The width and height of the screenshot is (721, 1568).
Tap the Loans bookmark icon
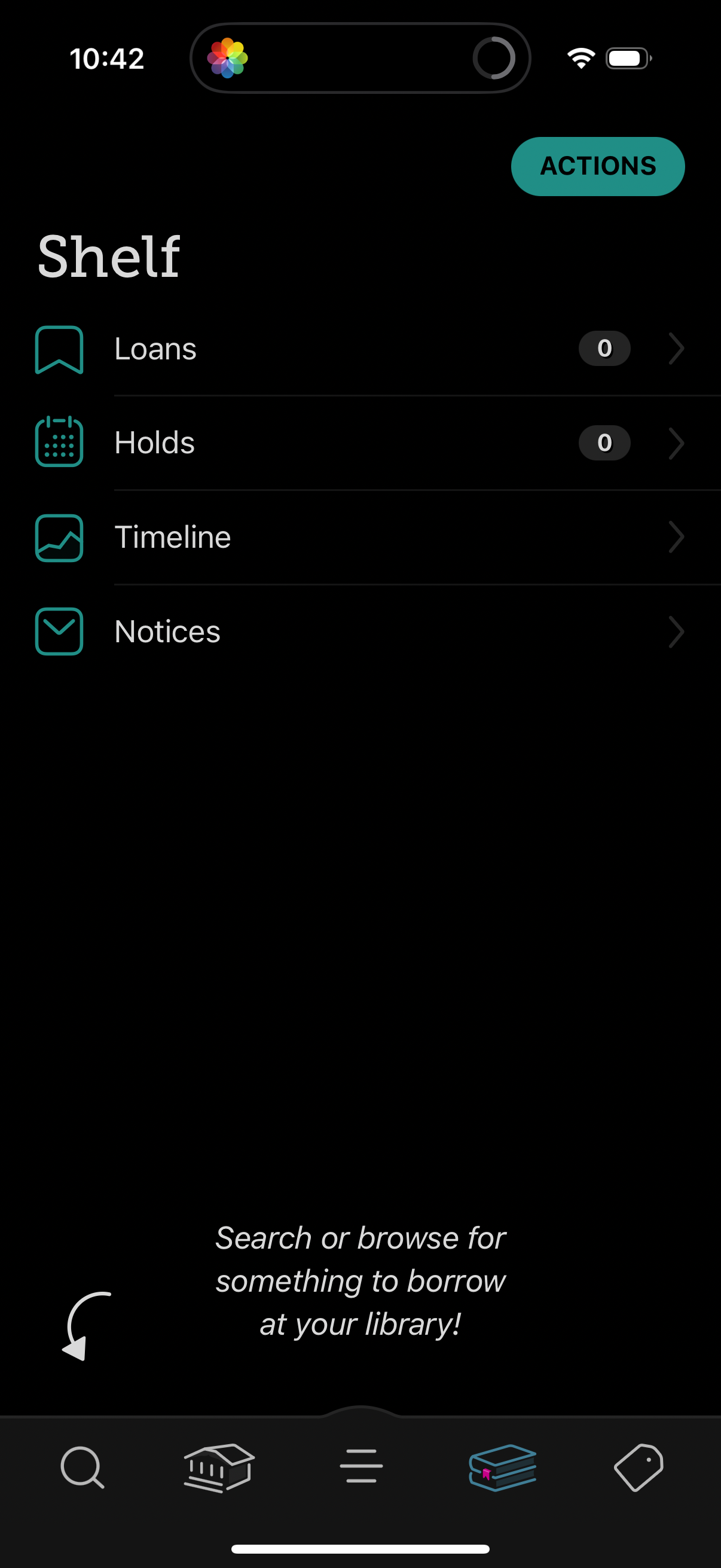(x=59, y=349)
